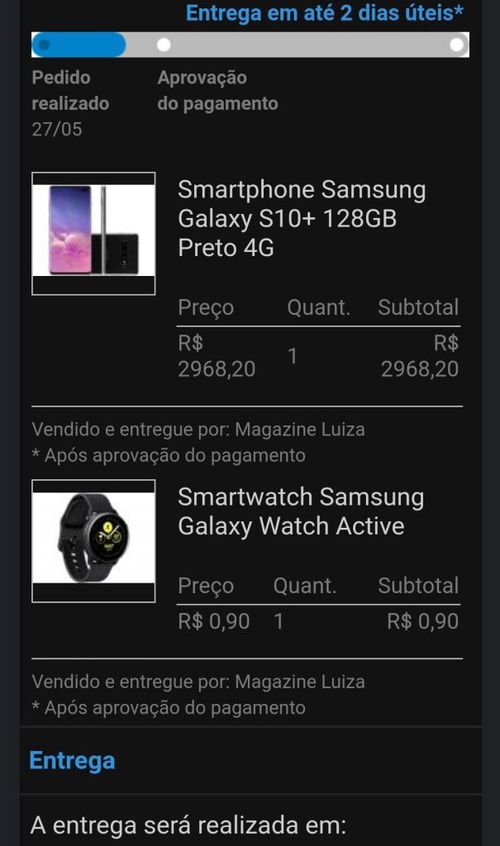
Task: Open the Smartwatch Samsung Galaxy Watch Active title
Action: coord(300,511)
